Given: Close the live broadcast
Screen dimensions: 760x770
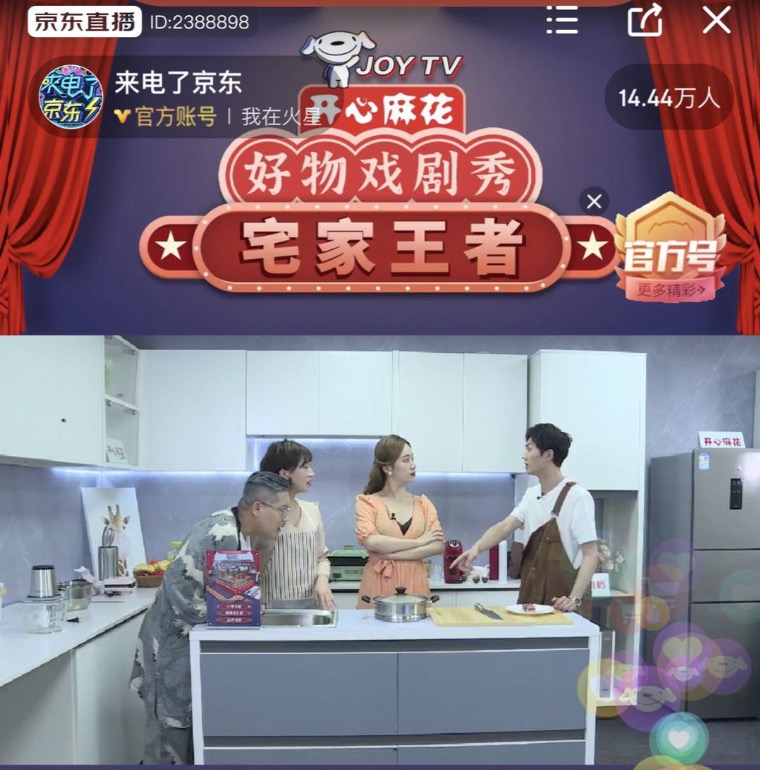Looking at the screenshot, I should pos(717,20).
